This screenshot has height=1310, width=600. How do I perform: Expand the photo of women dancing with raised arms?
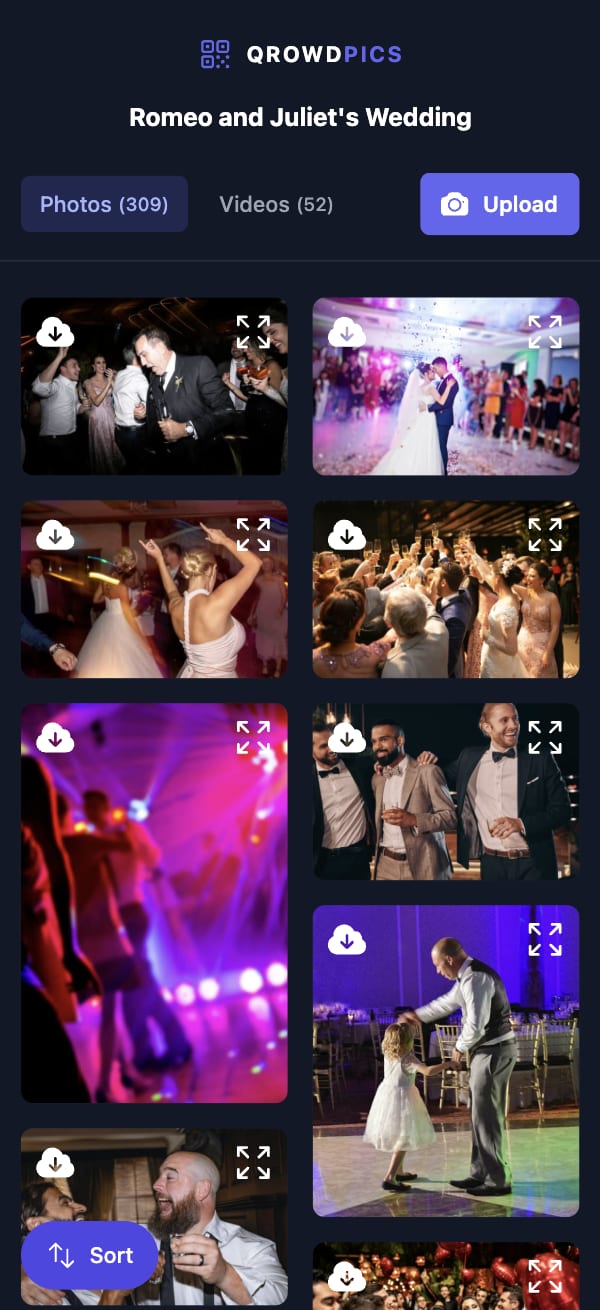[x=253, y=535]
